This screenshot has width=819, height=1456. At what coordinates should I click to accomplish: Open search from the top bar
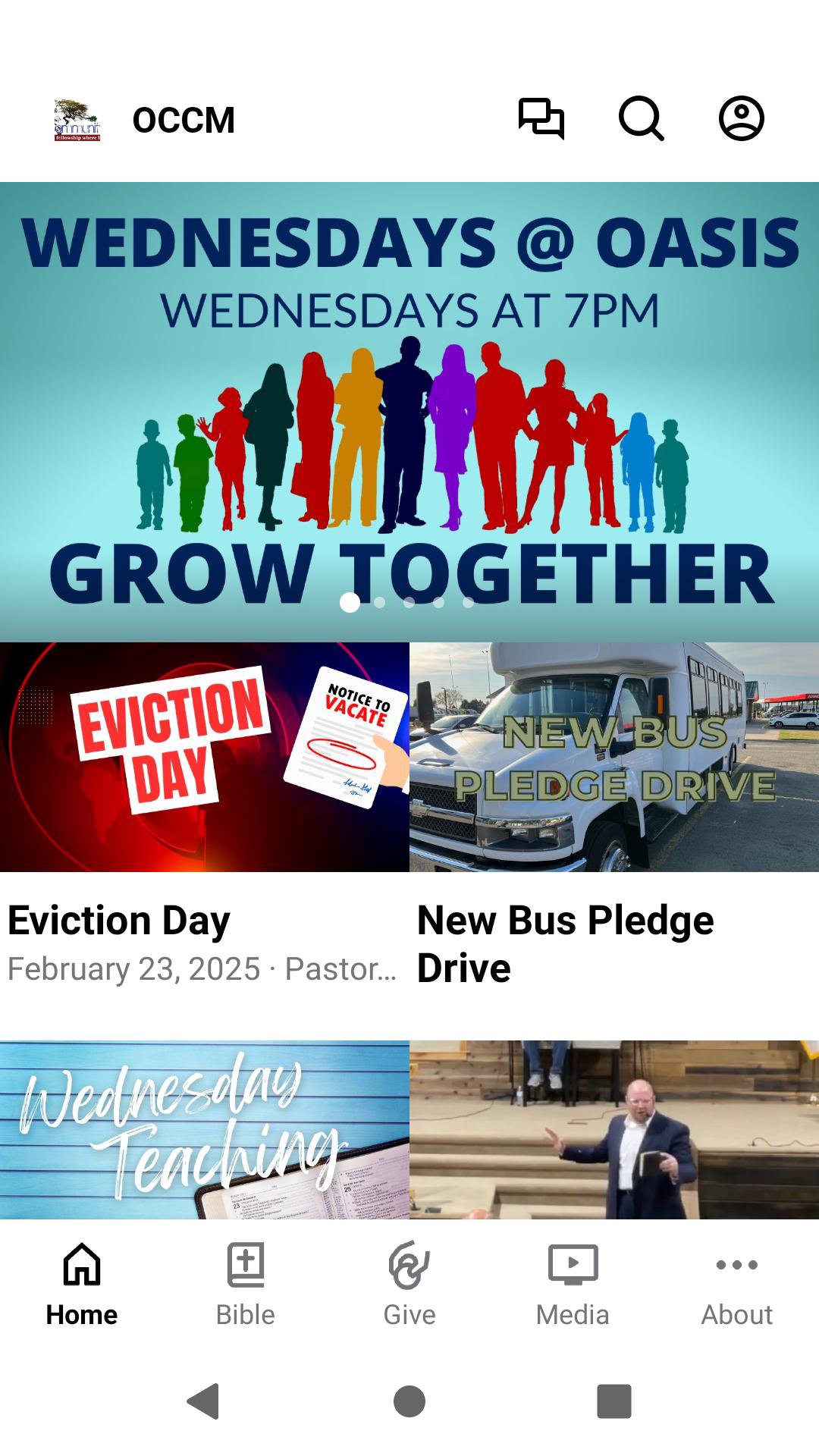pos(641,119)
